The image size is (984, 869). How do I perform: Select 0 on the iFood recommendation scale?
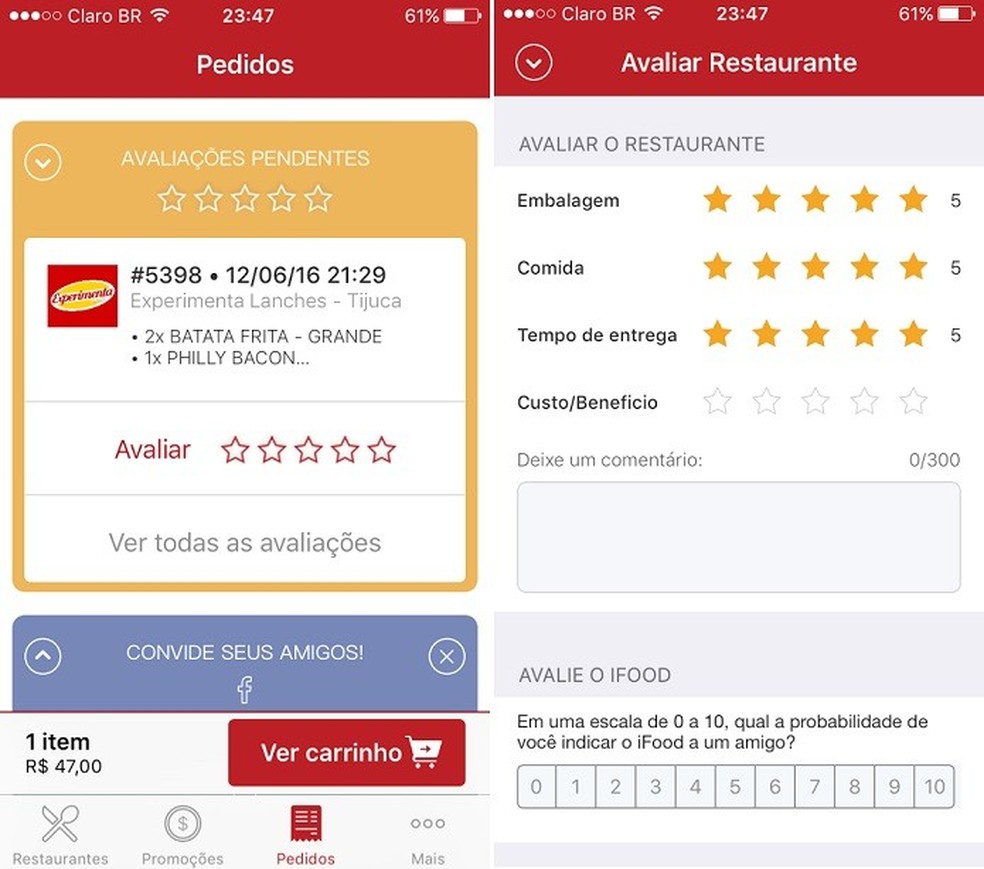coord(537,787)
